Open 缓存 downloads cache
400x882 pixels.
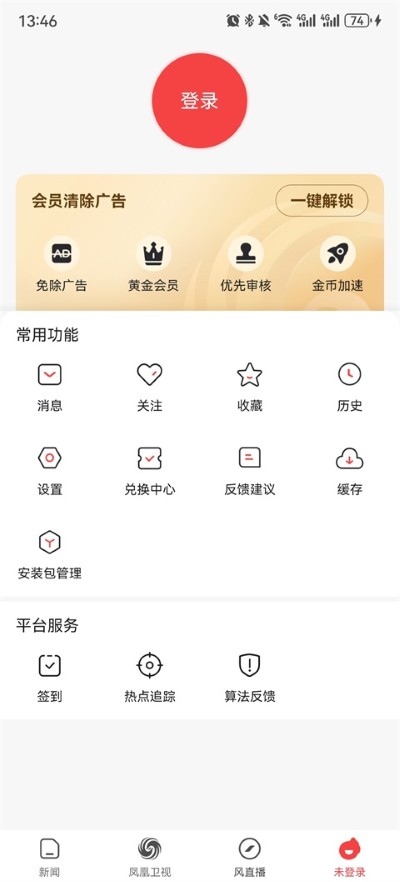click(x=349, y=471)
